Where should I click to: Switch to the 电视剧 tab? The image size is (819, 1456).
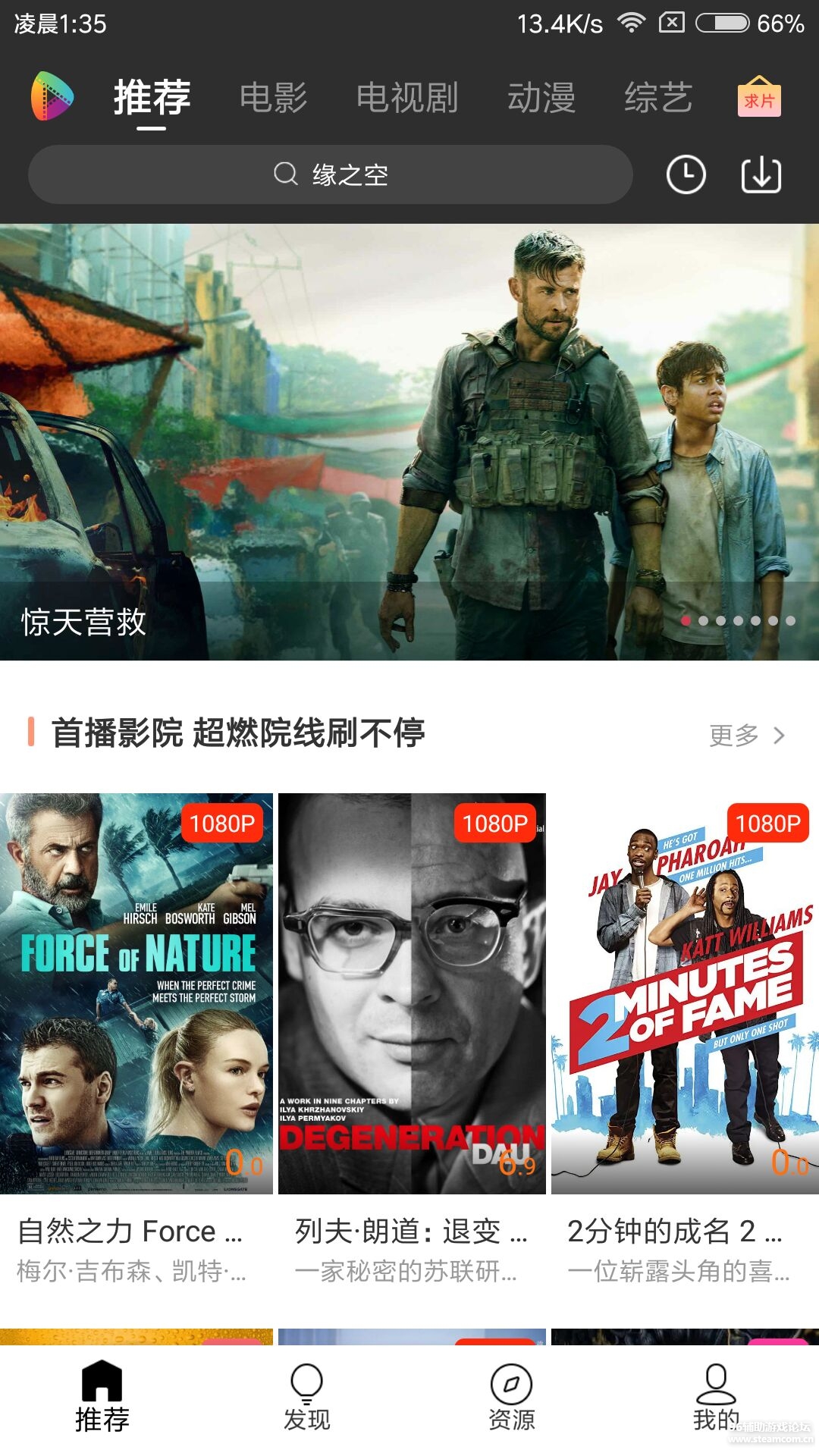tap(407, 98)
